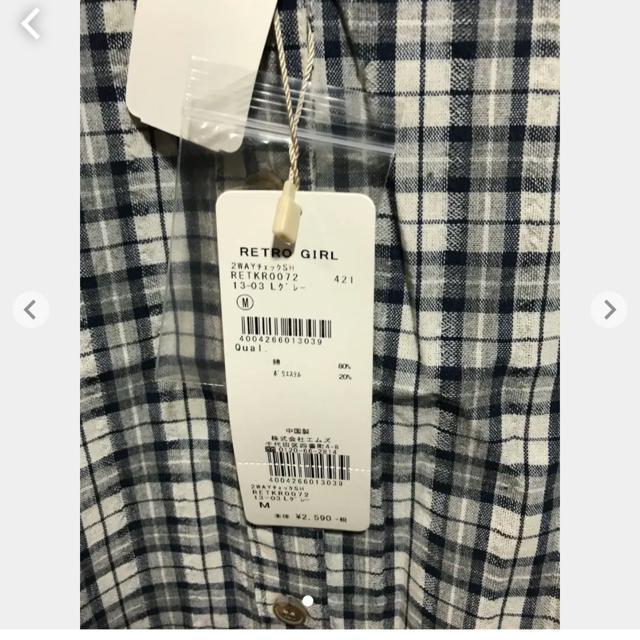The width and height of the screenshot is (640, 640).
Task: Open the product photo in full view
Action: [x=320, y=400]
